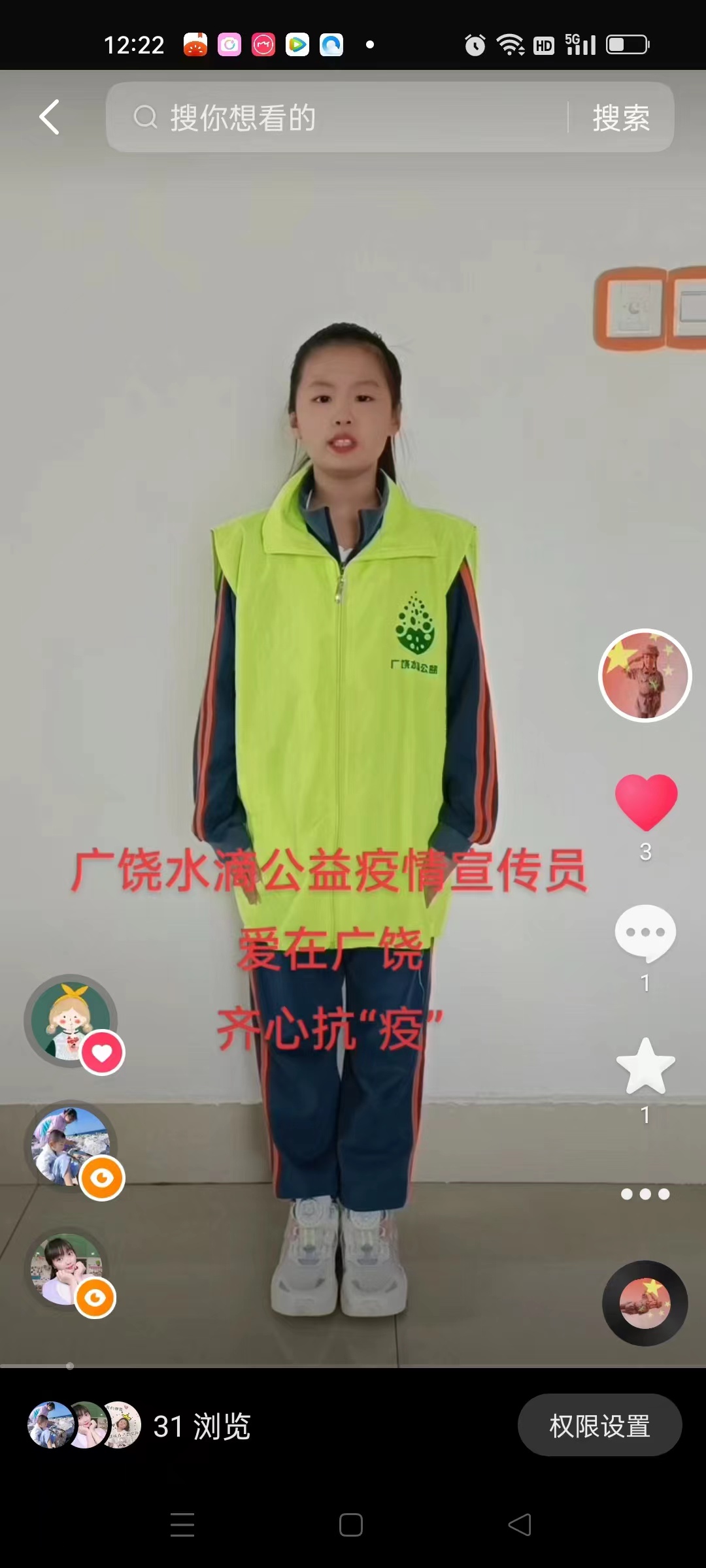This screenshot has width=706, height=1568.
Task: View the beach photo viewer avatar
Action: click(71, 1147)
